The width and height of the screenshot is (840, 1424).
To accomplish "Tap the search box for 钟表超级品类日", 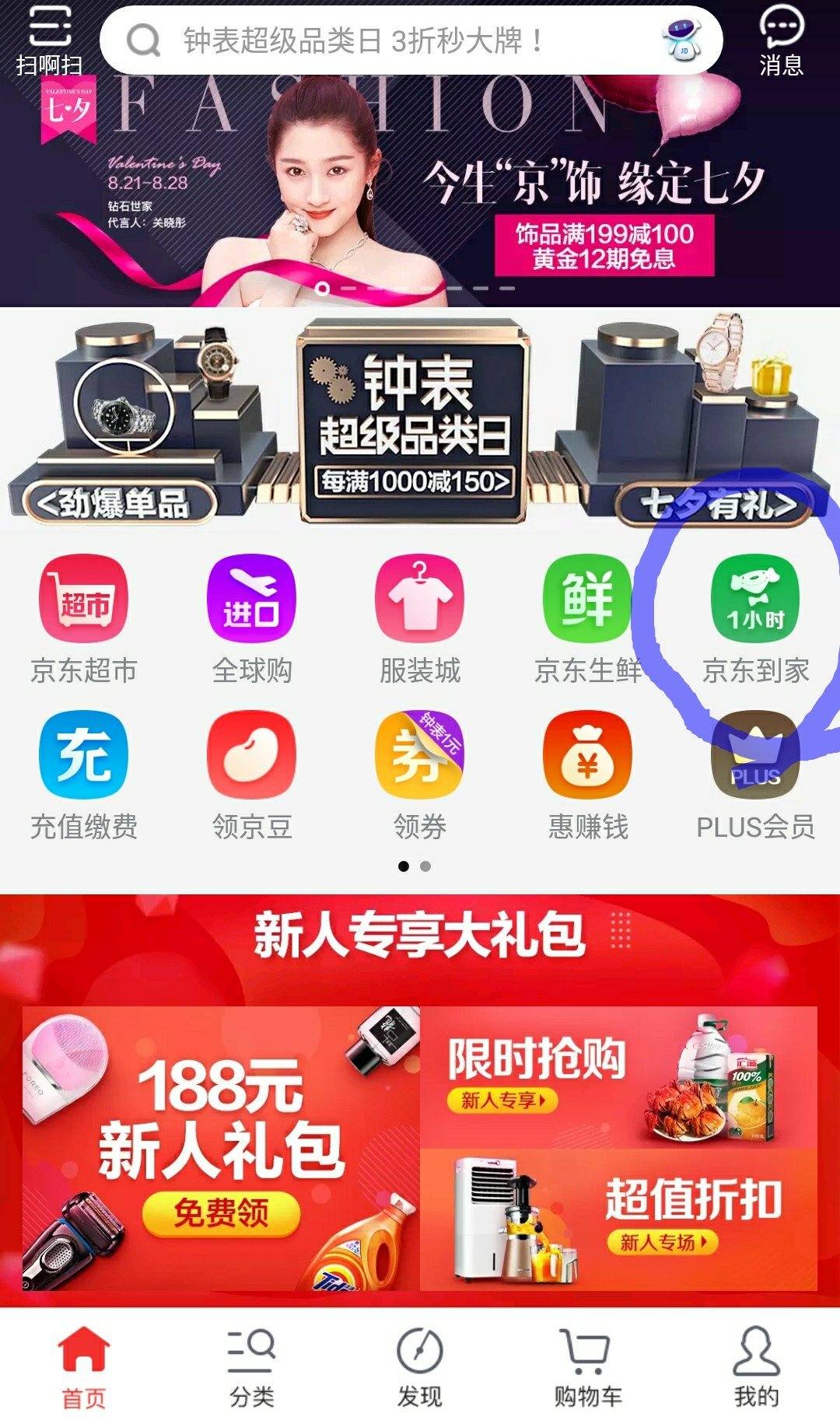I will pos(411,40).
